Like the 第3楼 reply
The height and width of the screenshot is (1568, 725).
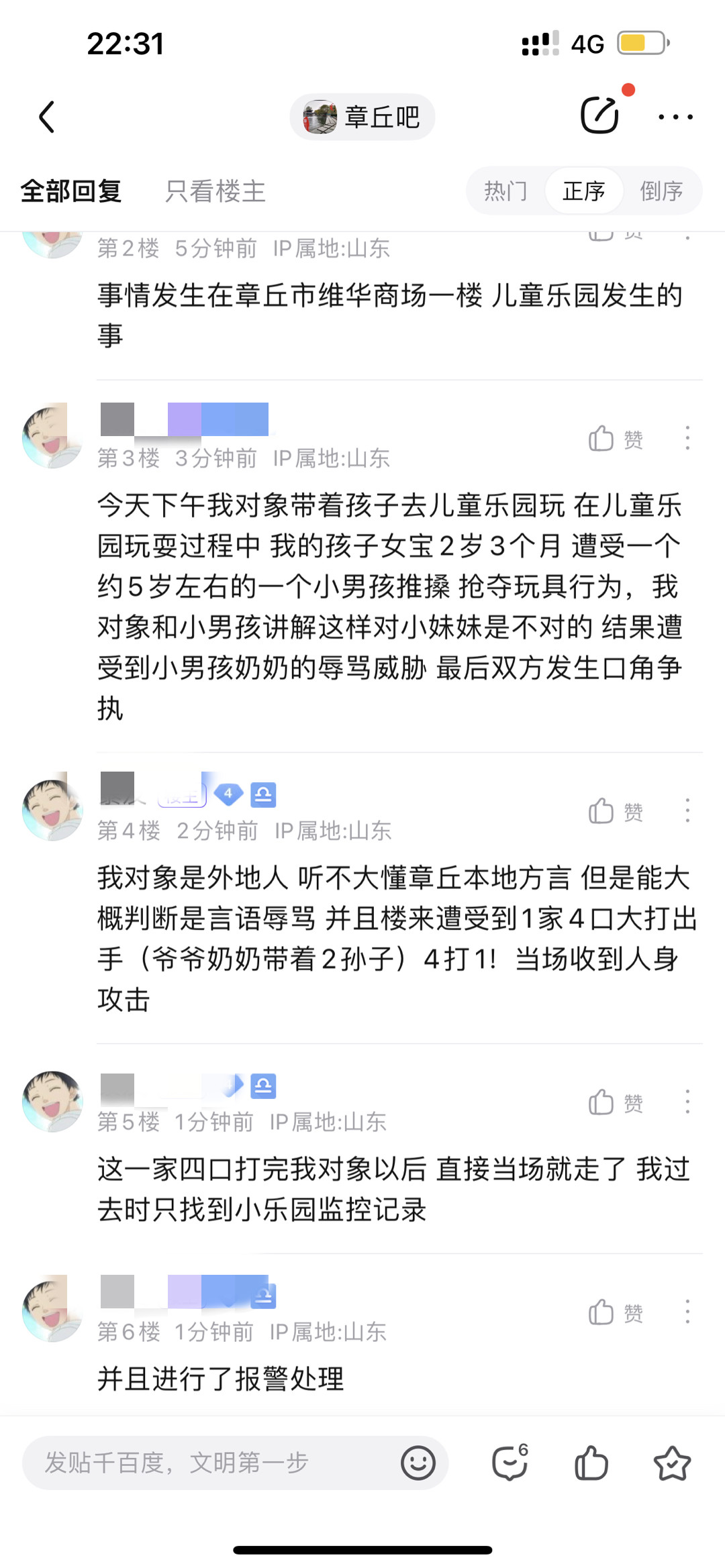pyautogui.click(x=614, y=439)
